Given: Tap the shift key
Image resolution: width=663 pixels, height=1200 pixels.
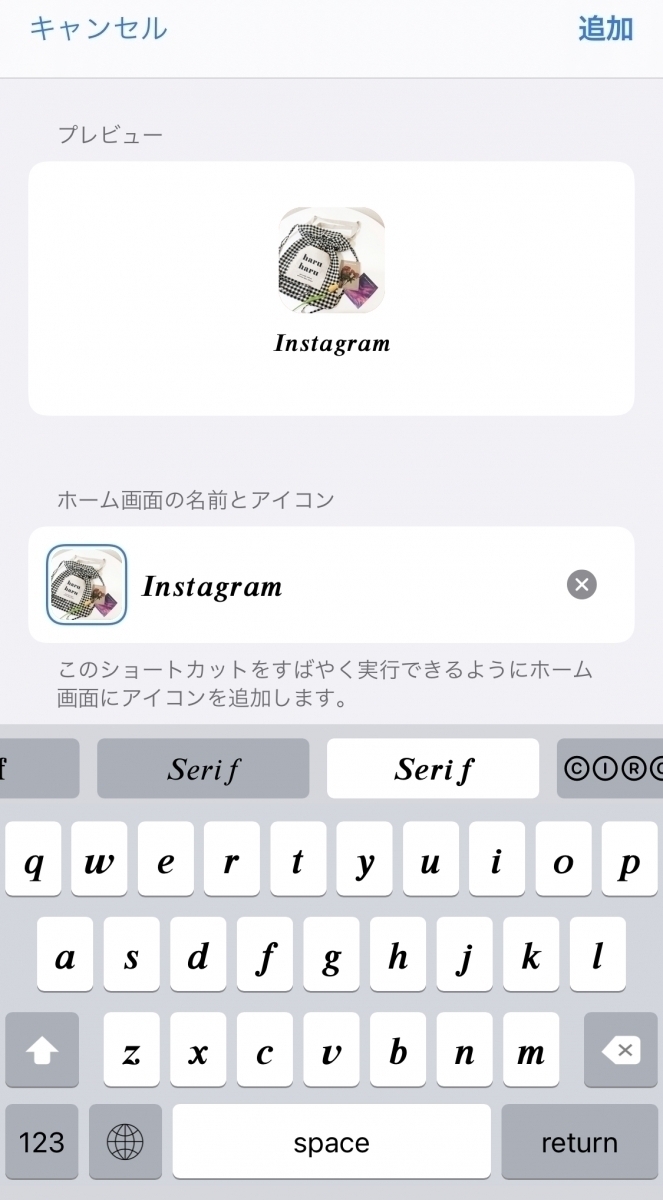Looking at the screenshot, I should 42,1050.
